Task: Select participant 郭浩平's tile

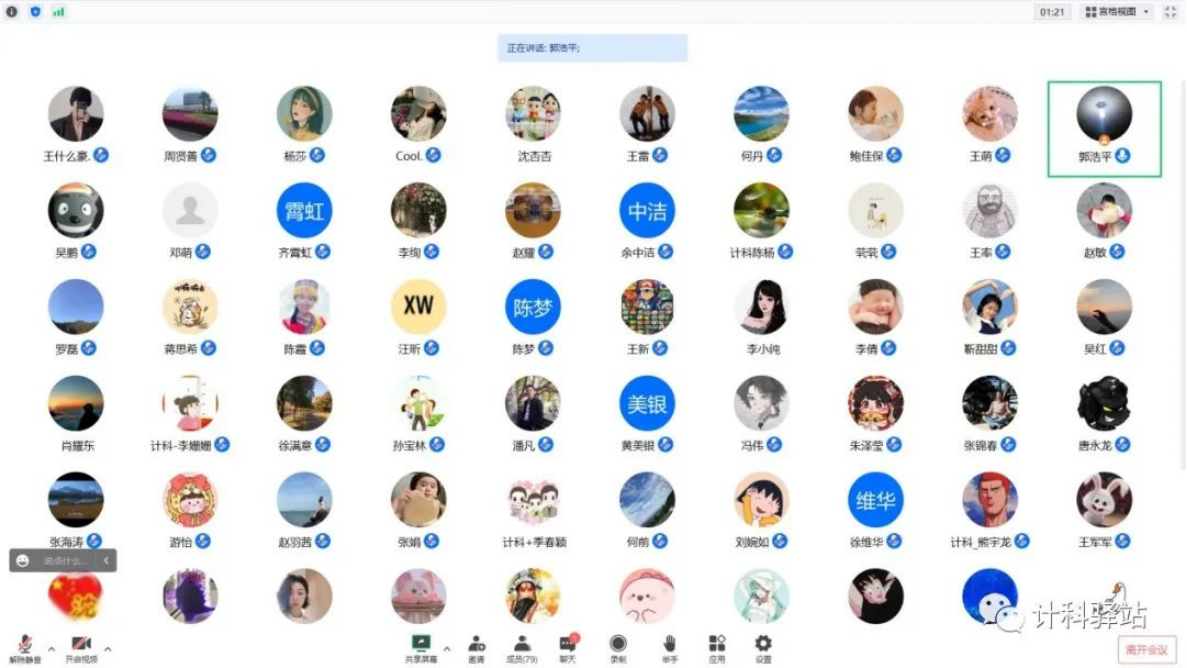Action: [x=1104, y=128]
